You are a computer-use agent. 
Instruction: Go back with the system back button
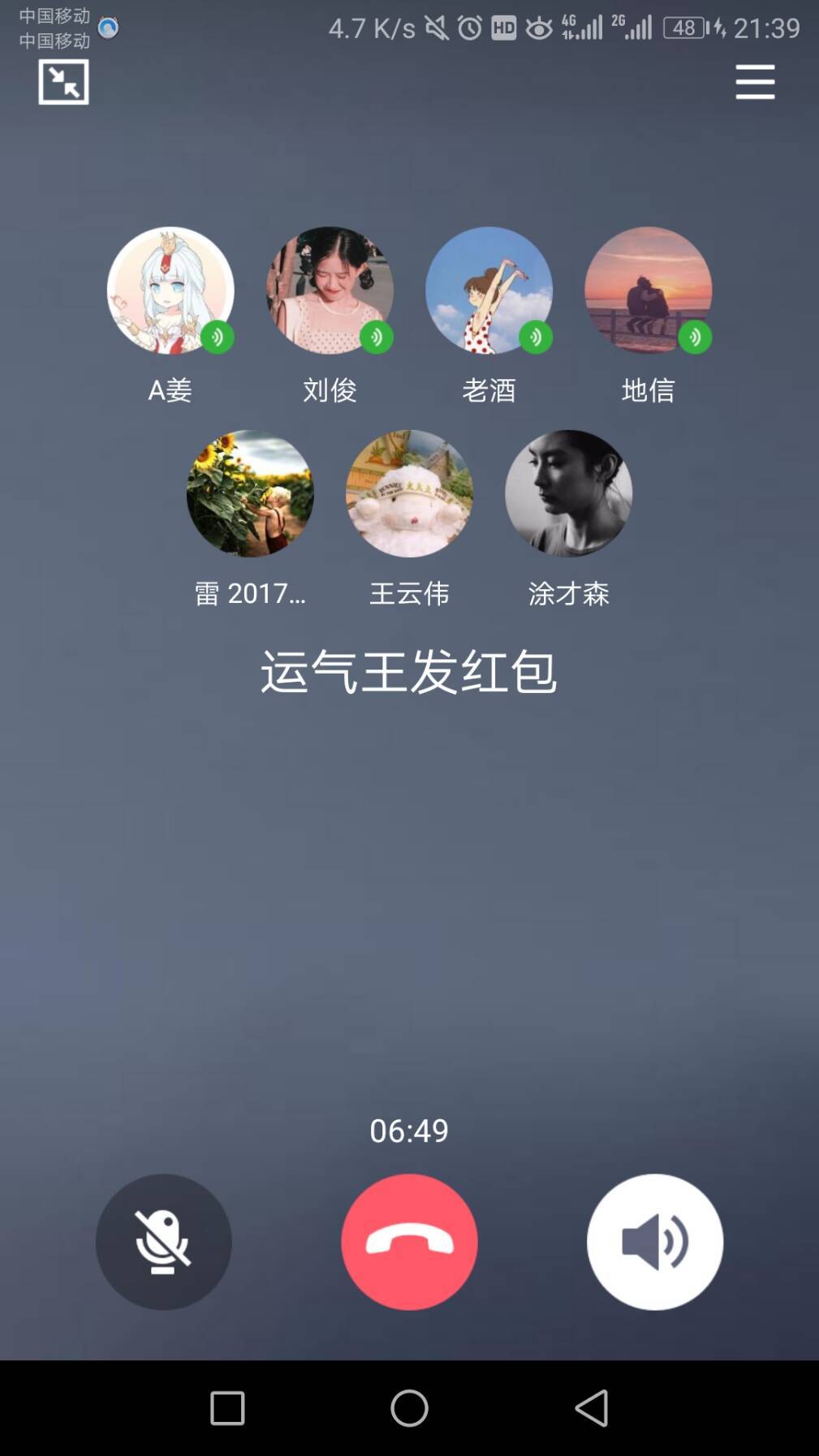pos(592,1407)
